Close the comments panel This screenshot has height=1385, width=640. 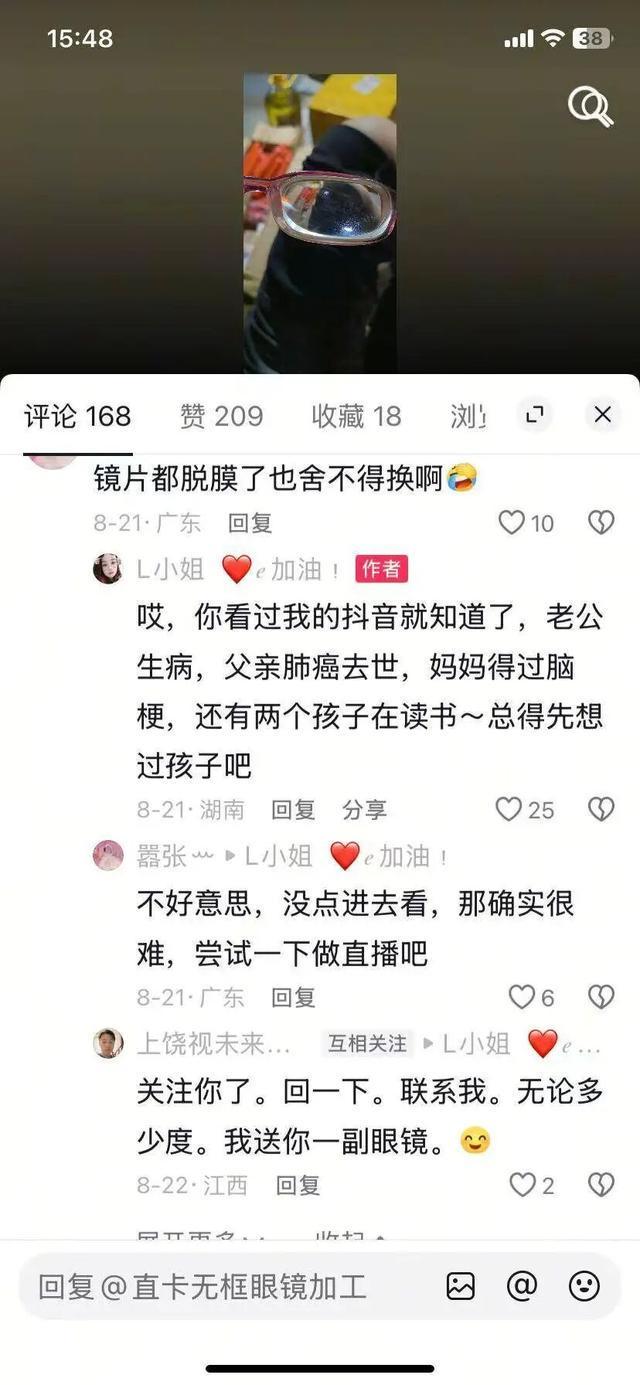602,415
